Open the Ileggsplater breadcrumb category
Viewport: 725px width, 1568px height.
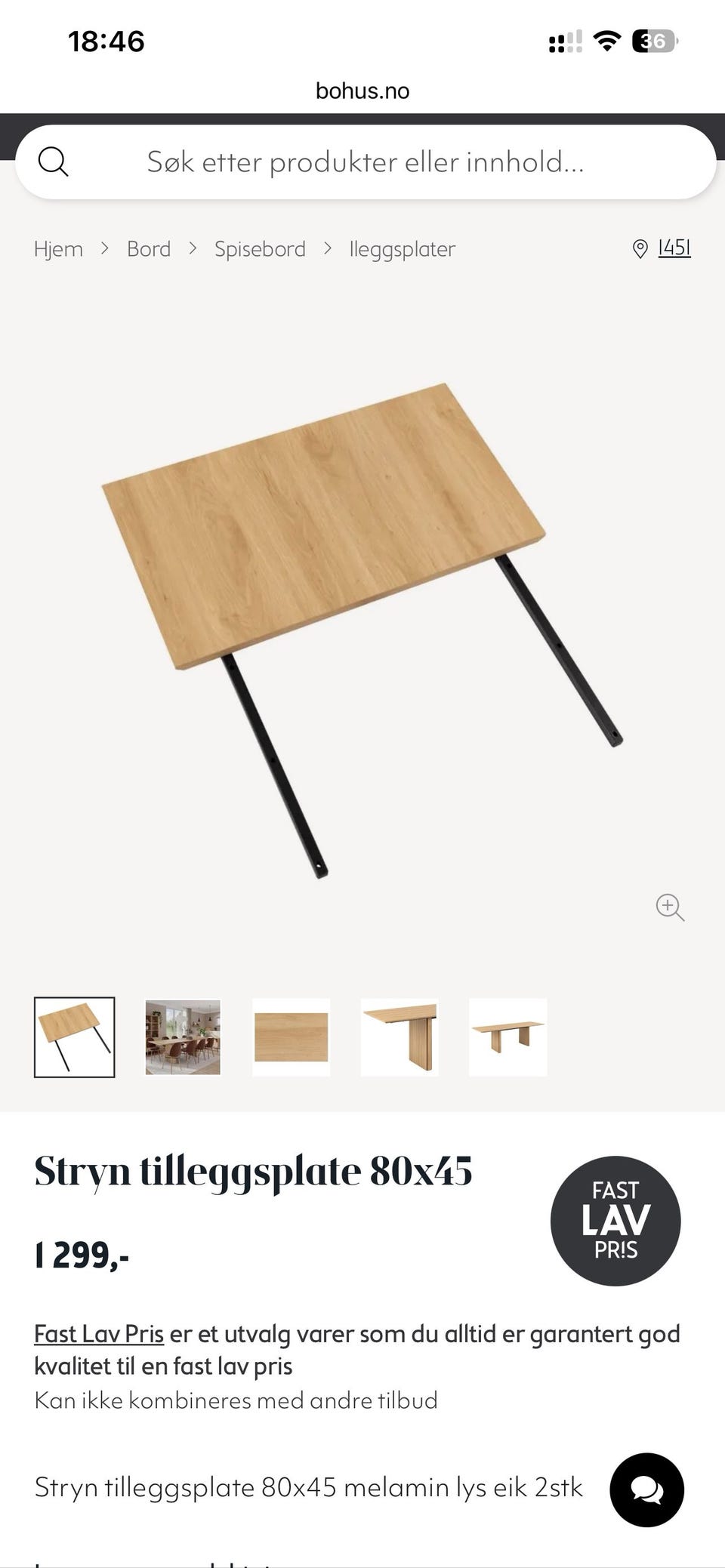402,249
